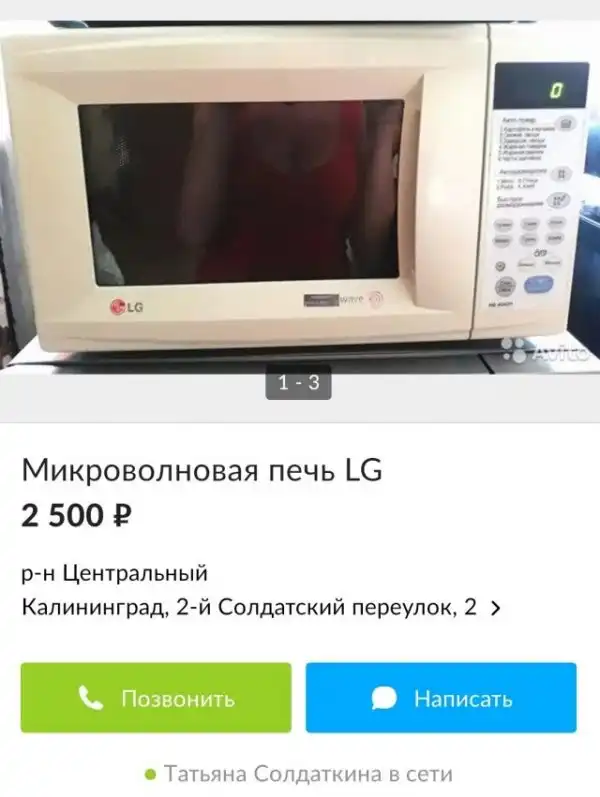Call the seller with Позвонить
Image resolution: width=600 pixels, height=797 pixels.
[156, 698]
